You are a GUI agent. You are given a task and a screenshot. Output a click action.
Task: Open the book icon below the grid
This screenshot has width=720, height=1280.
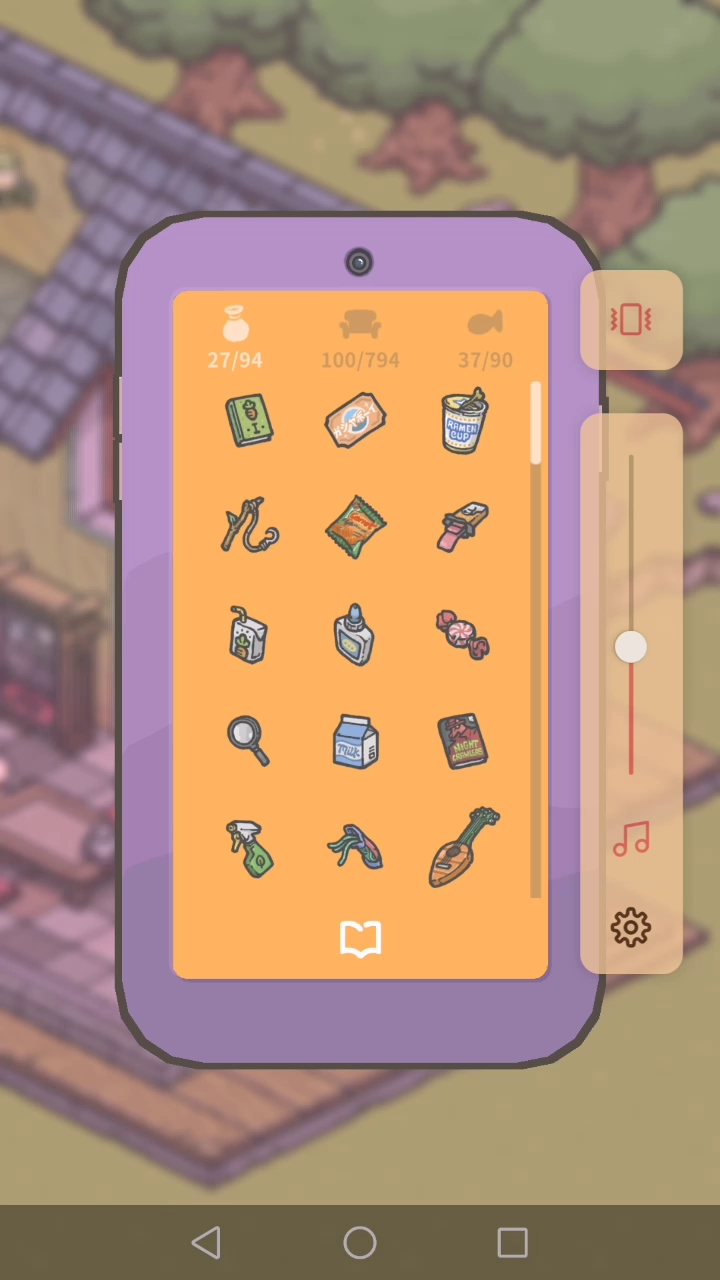tap(360, 939)
